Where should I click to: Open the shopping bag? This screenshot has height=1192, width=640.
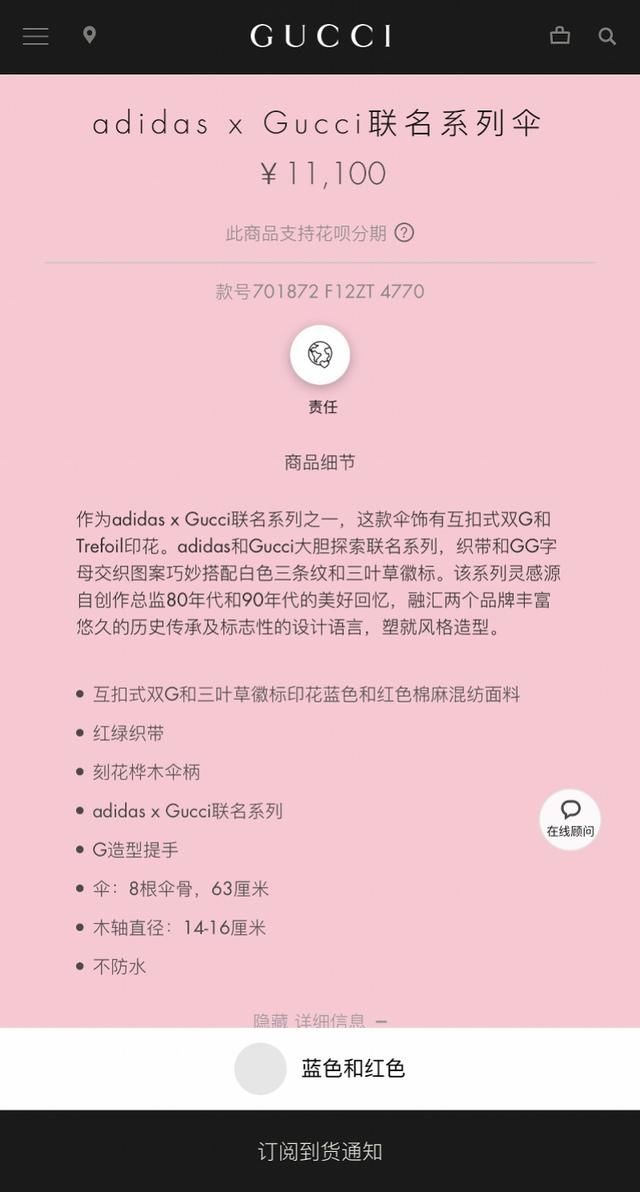(x=560, y=36)
